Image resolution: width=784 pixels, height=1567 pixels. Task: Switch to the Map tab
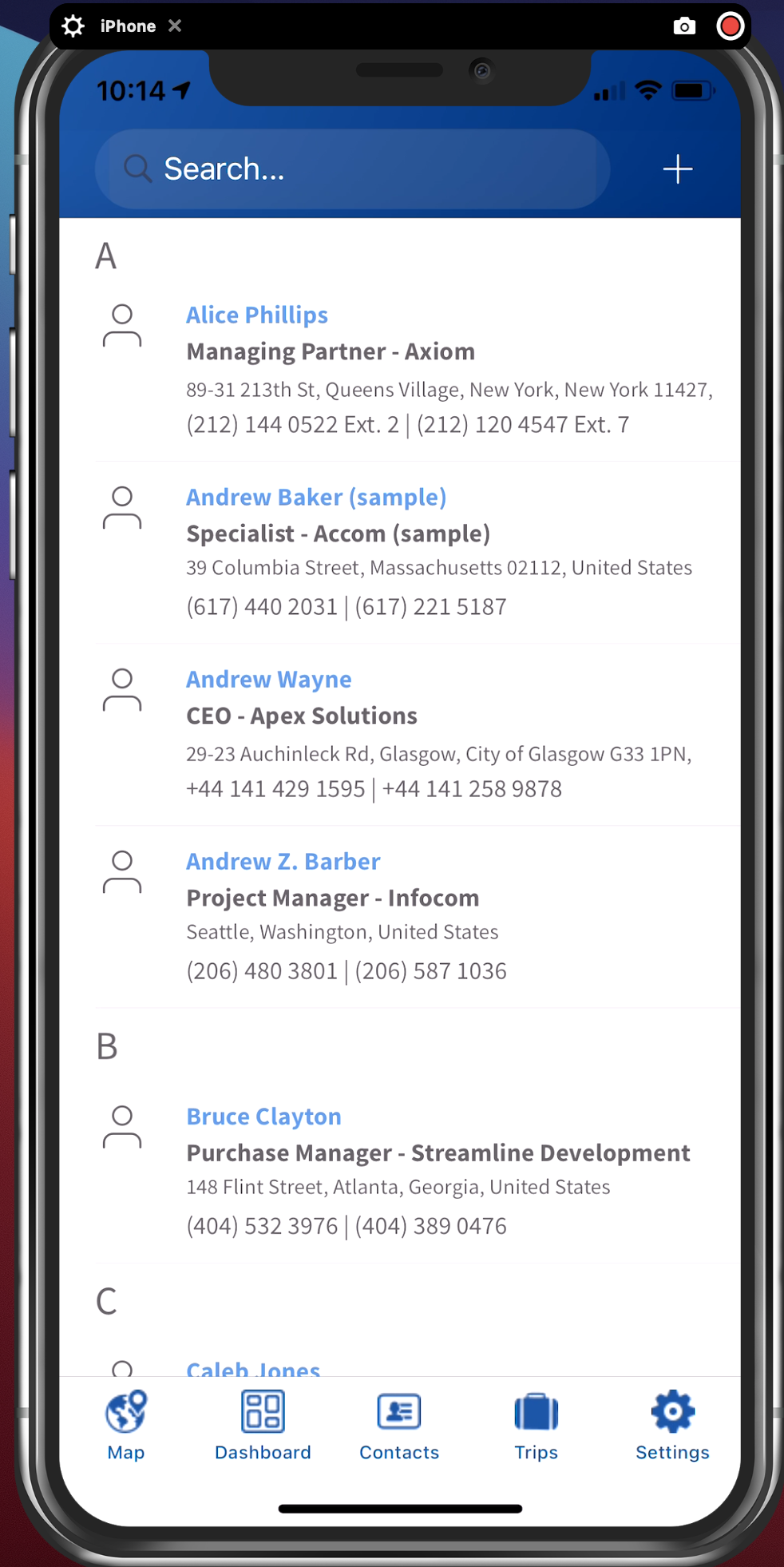(126, 1426)
